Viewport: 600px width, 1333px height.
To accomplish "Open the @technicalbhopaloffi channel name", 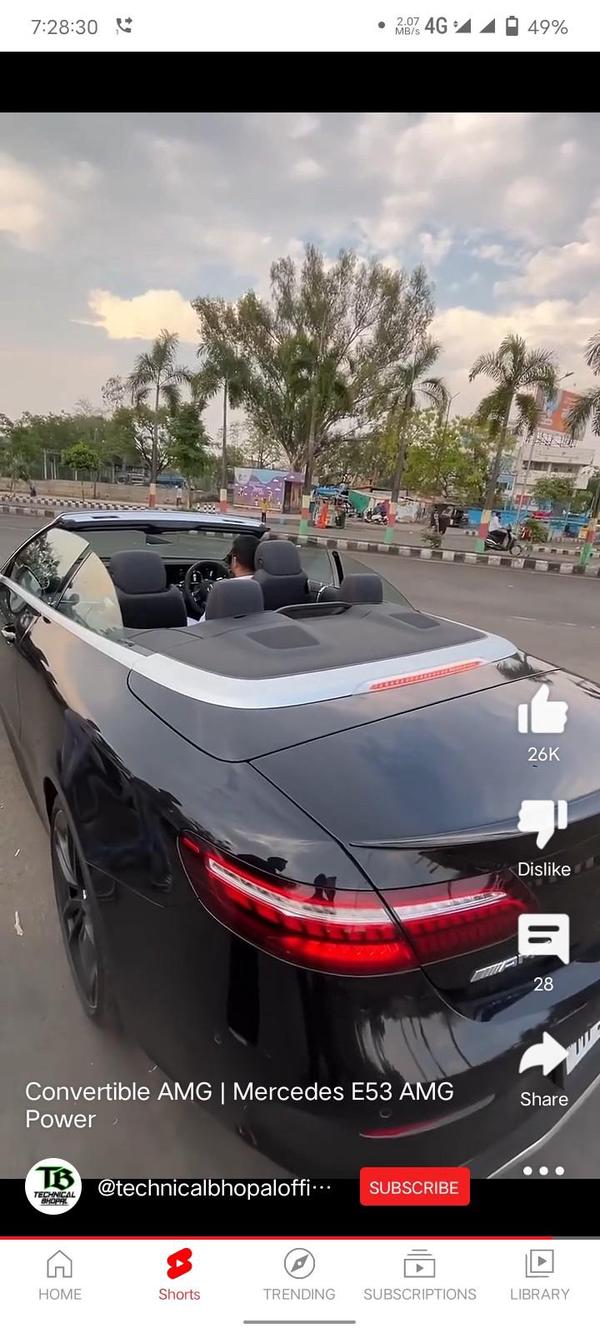I will coord(214,1187).
